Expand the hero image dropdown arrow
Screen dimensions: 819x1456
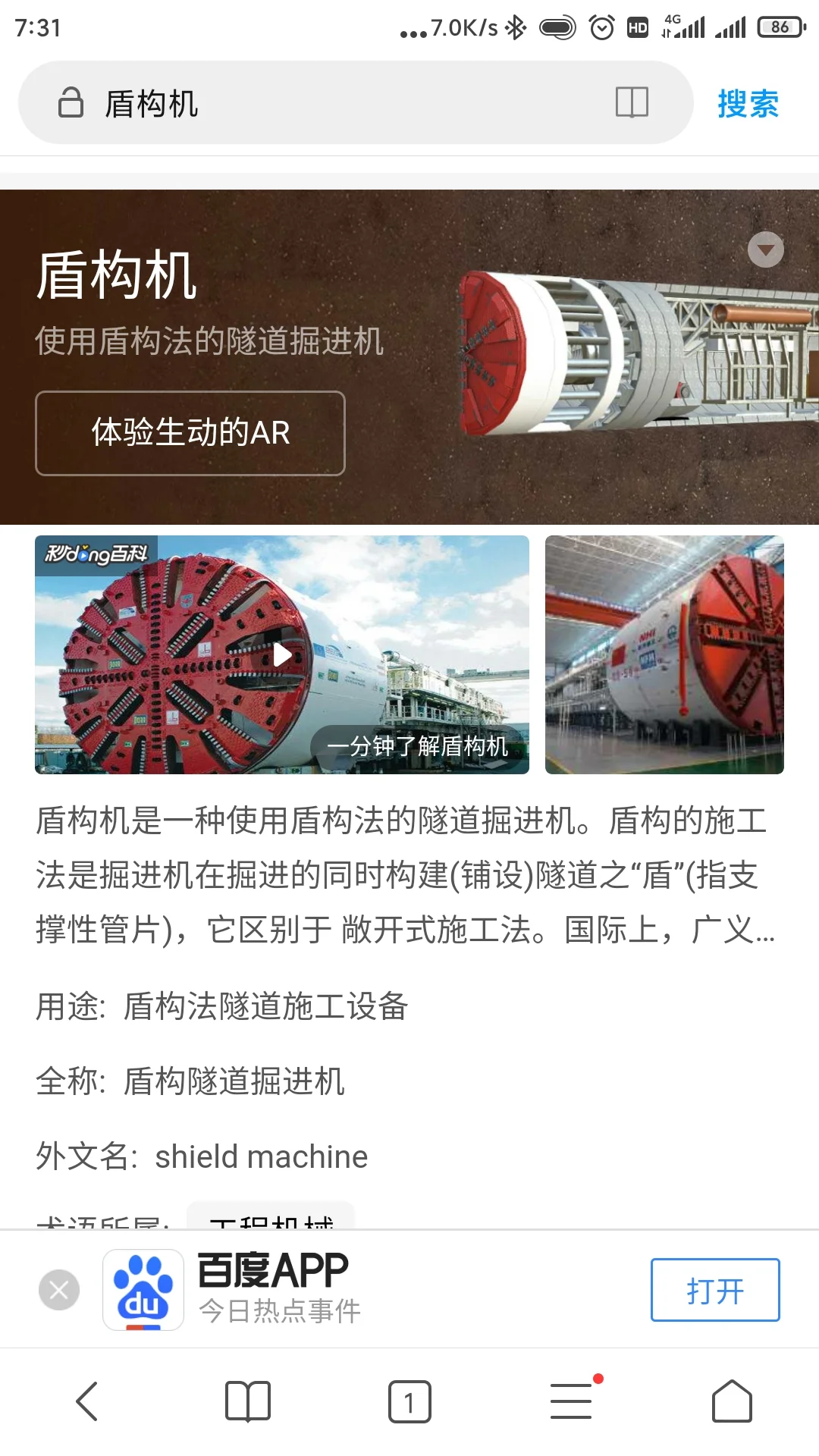point(765,249)
